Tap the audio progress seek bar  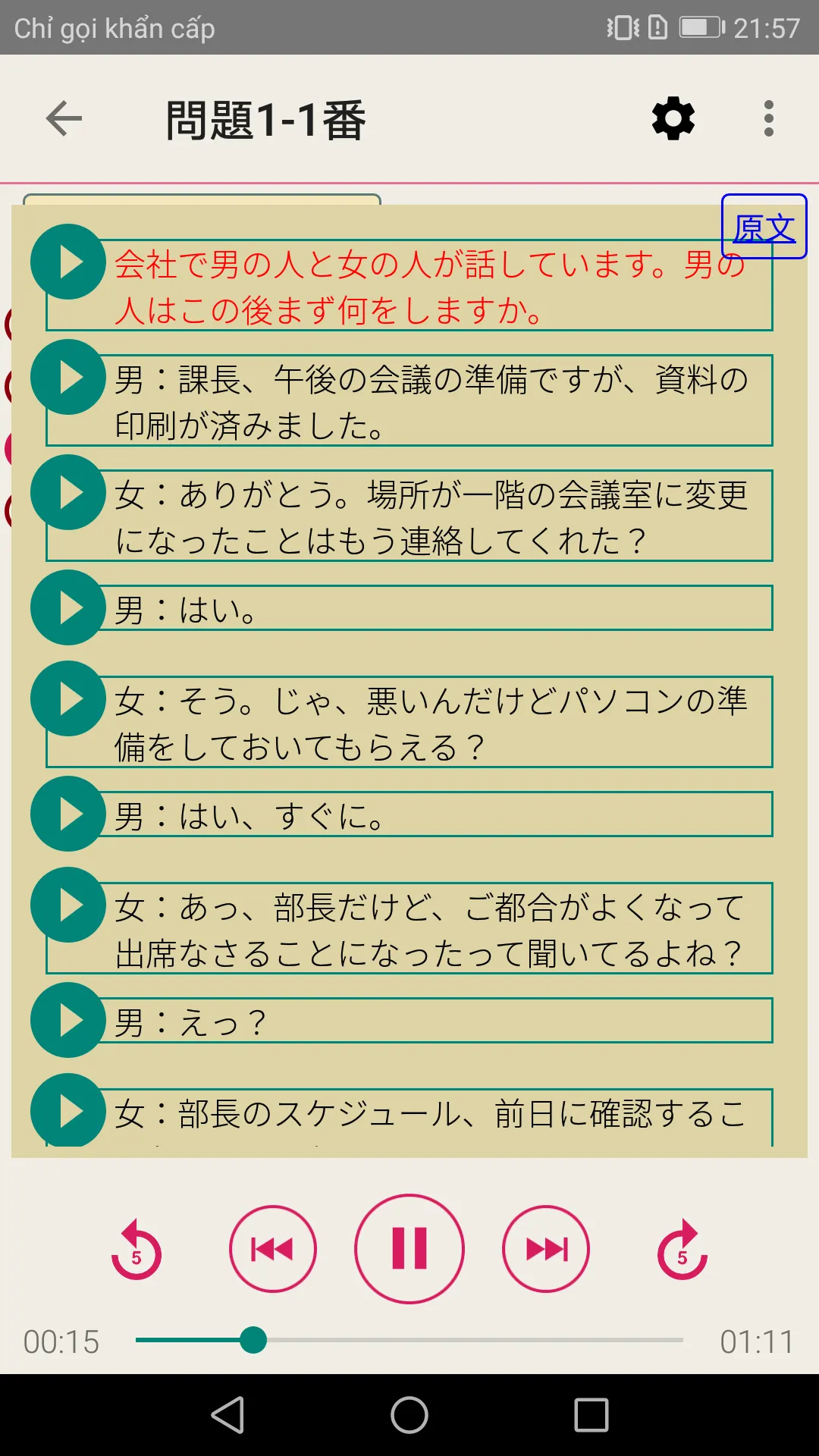pos(409,1340)
